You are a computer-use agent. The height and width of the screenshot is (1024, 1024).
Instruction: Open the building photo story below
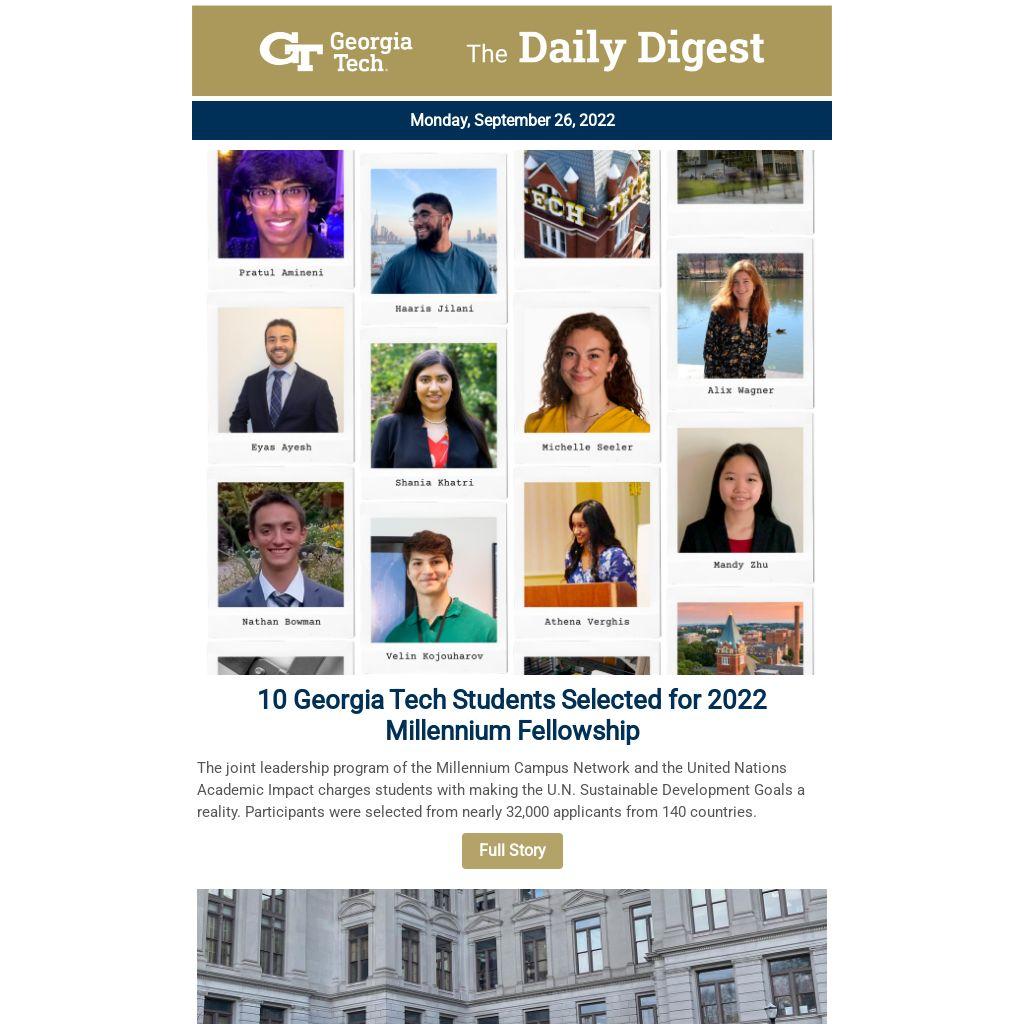coord(512,956)
